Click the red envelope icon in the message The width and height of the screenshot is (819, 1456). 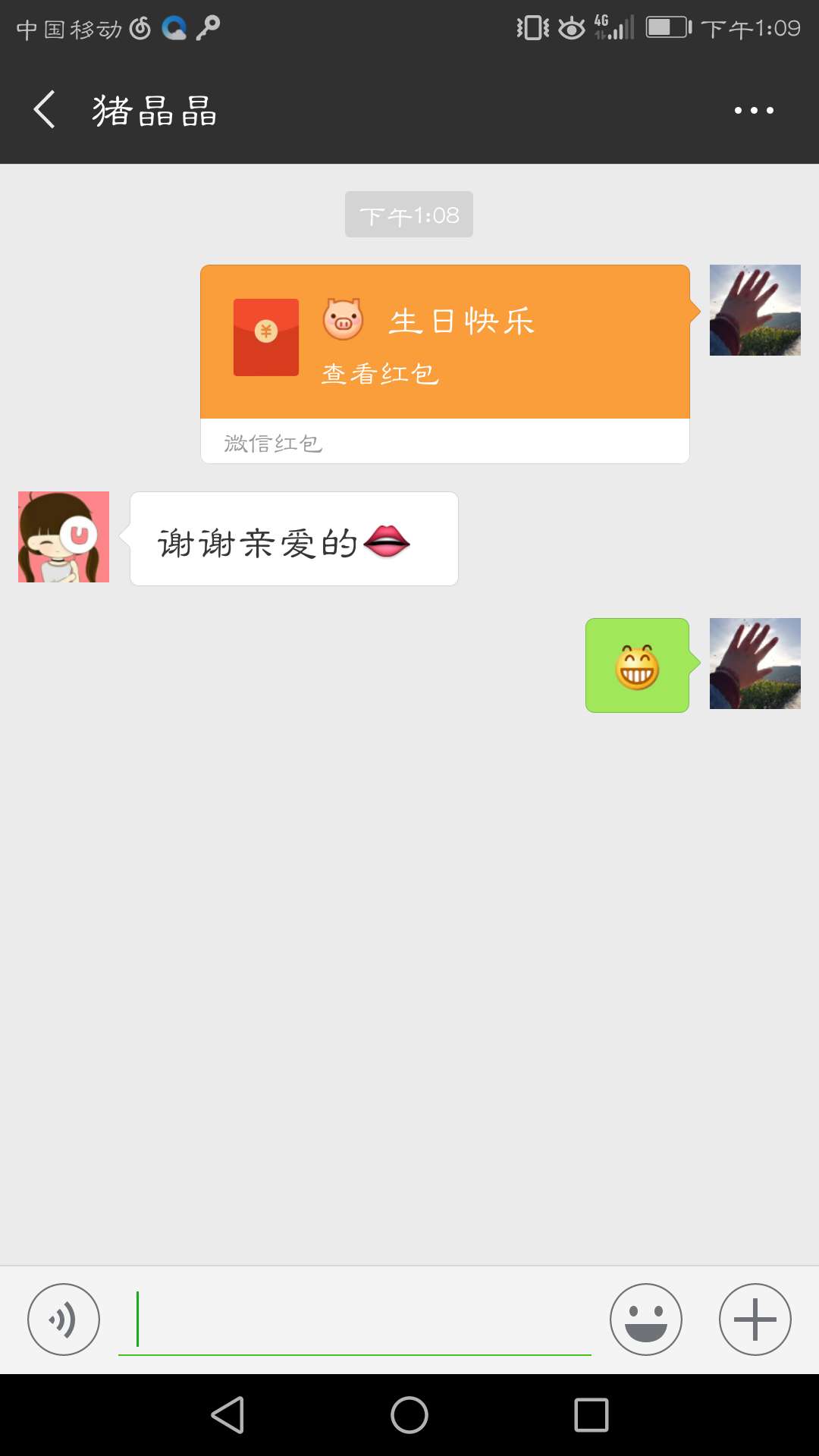267,336
